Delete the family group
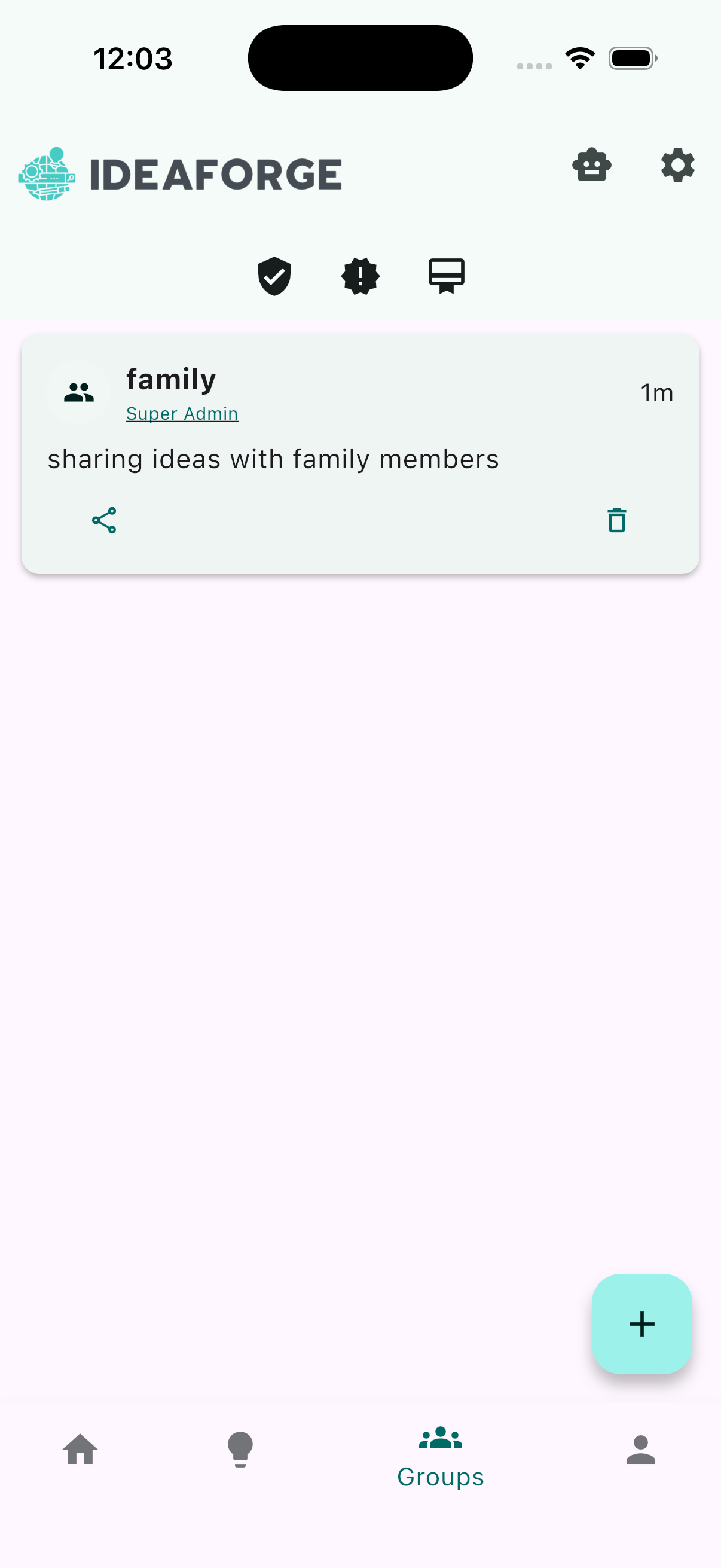 (616, 520)
